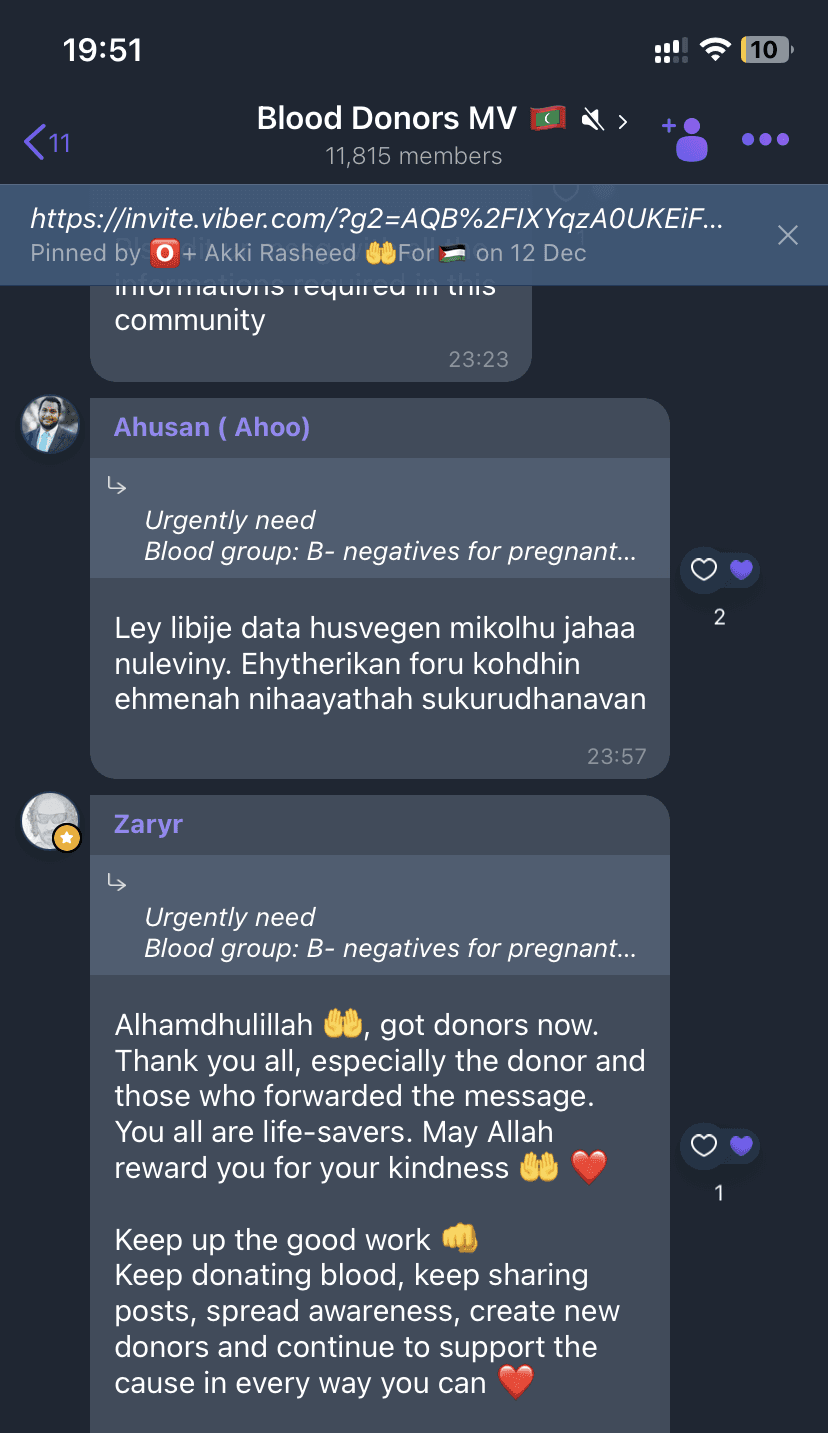828x1433 pixels.
Task: Open the pinned Viber invite link
Action: click(x=377, y=218)
